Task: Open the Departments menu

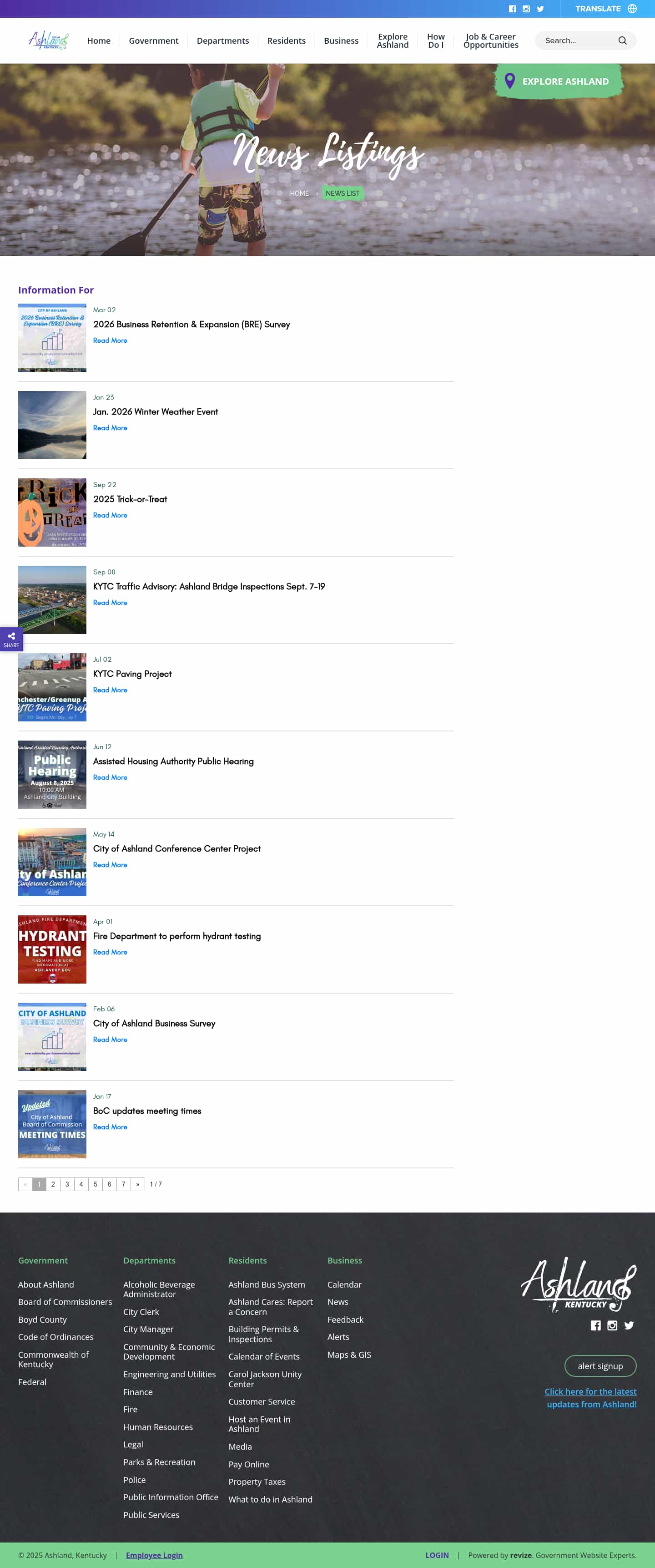Action: (x=222, y=41)
